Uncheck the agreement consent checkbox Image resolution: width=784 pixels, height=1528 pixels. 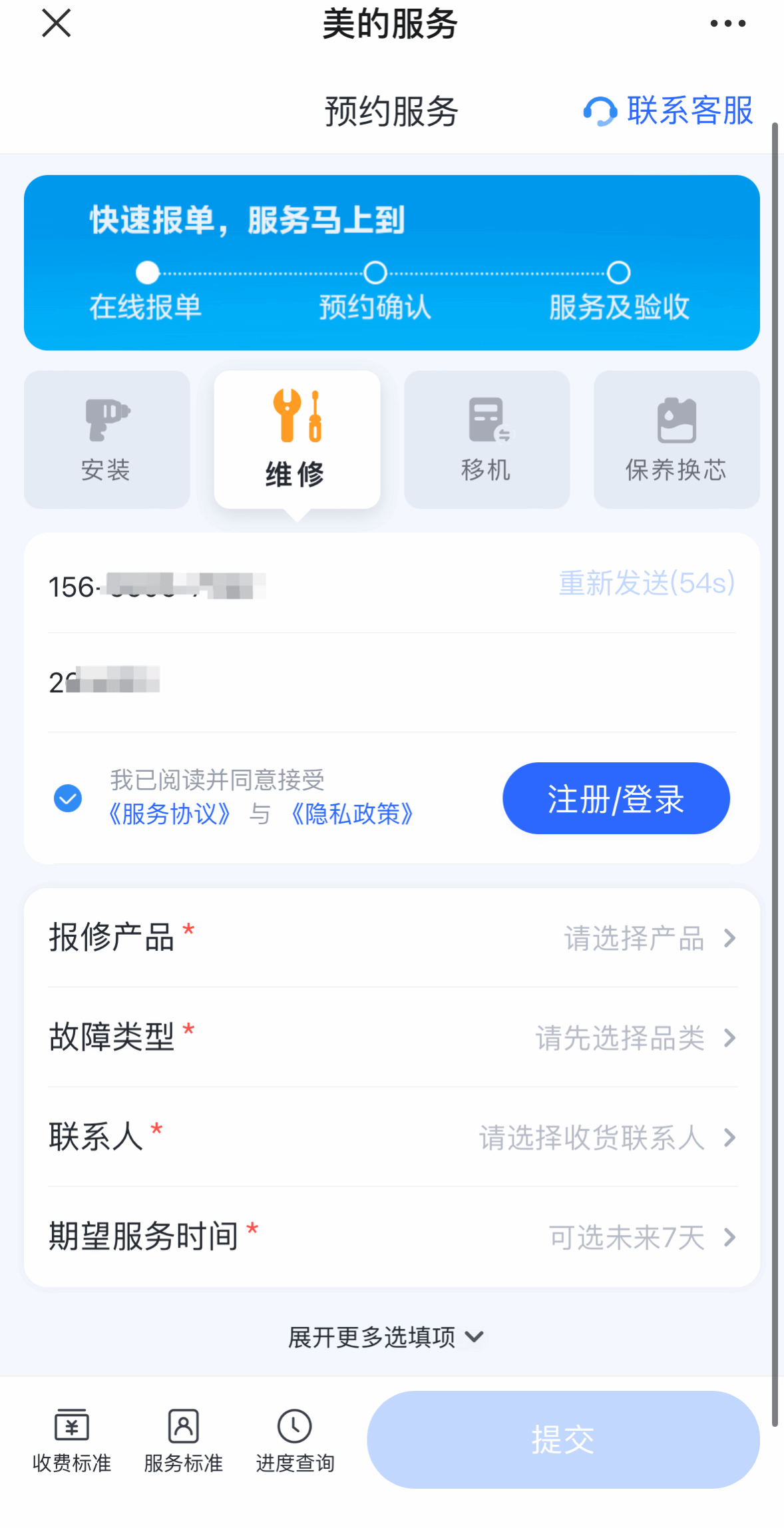click(x=68, y=798)
